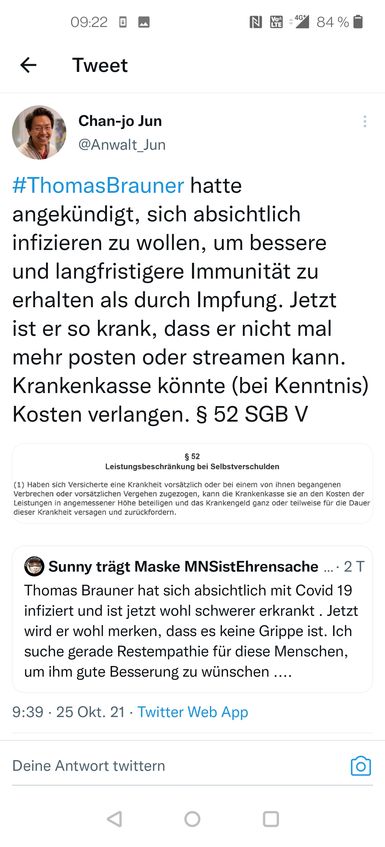Viewport: 385px width, 847px height.
Task: Go back using the arrow beside Tweet
Action: [x=28, y=65]
